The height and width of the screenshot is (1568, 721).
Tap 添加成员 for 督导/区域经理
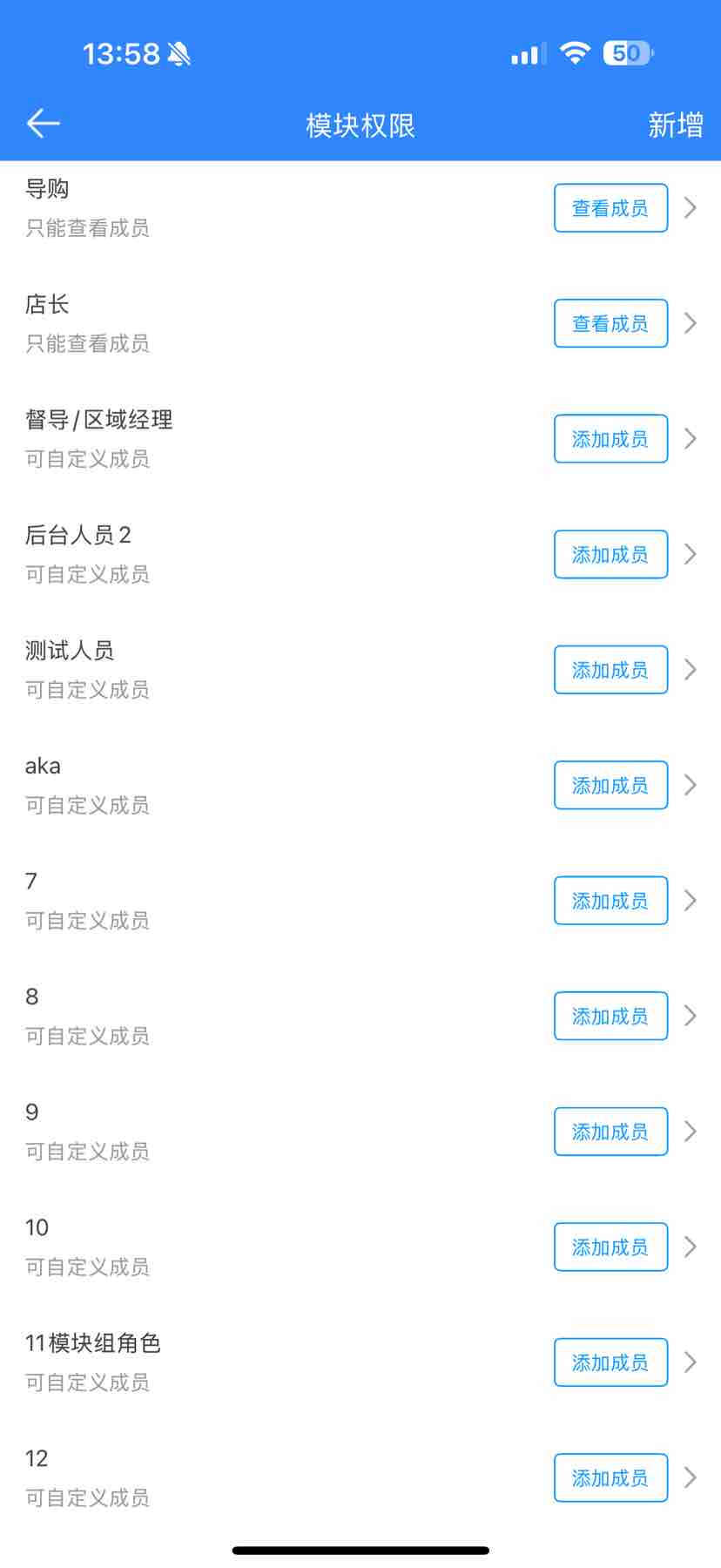click(610, 439)
